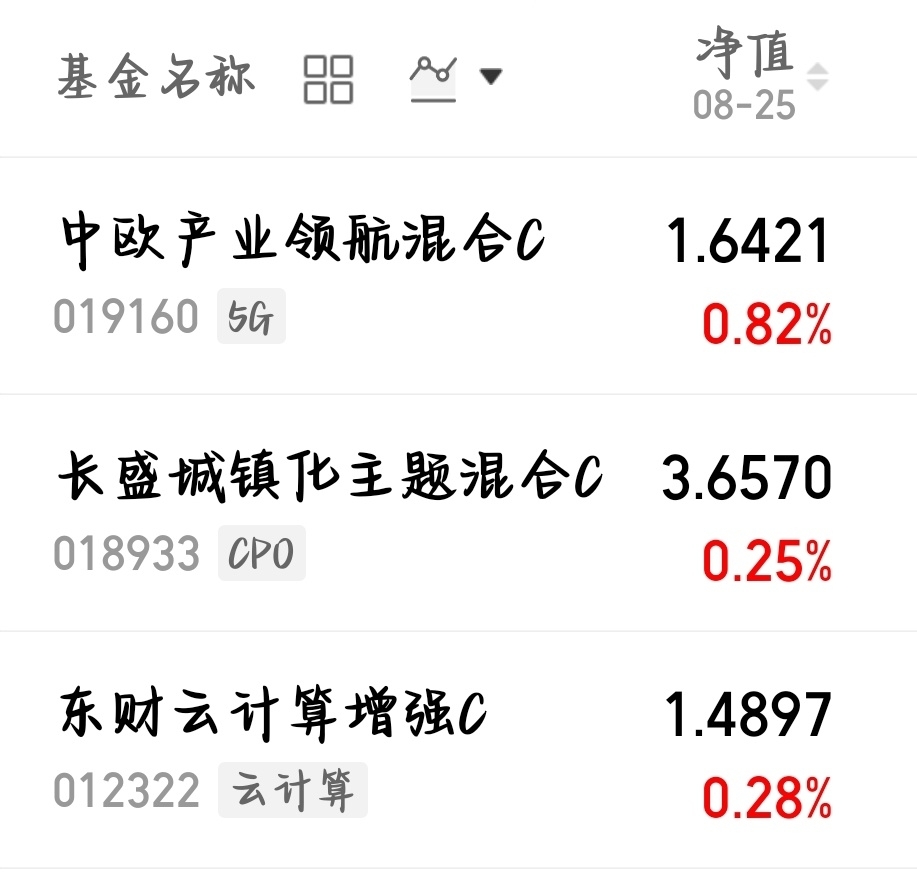Switch to the grid view icon

[x=328, y=80]
